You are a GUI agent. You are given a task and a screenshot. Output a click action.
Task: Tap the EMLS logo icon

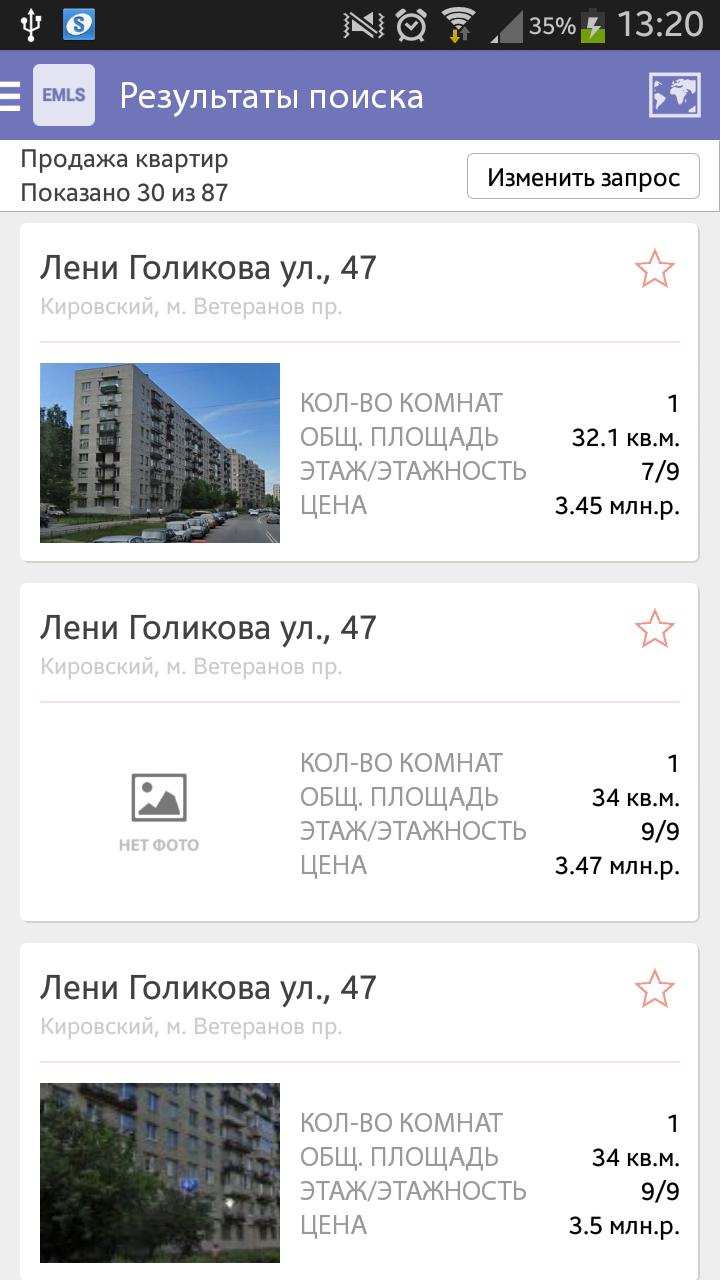62,95
